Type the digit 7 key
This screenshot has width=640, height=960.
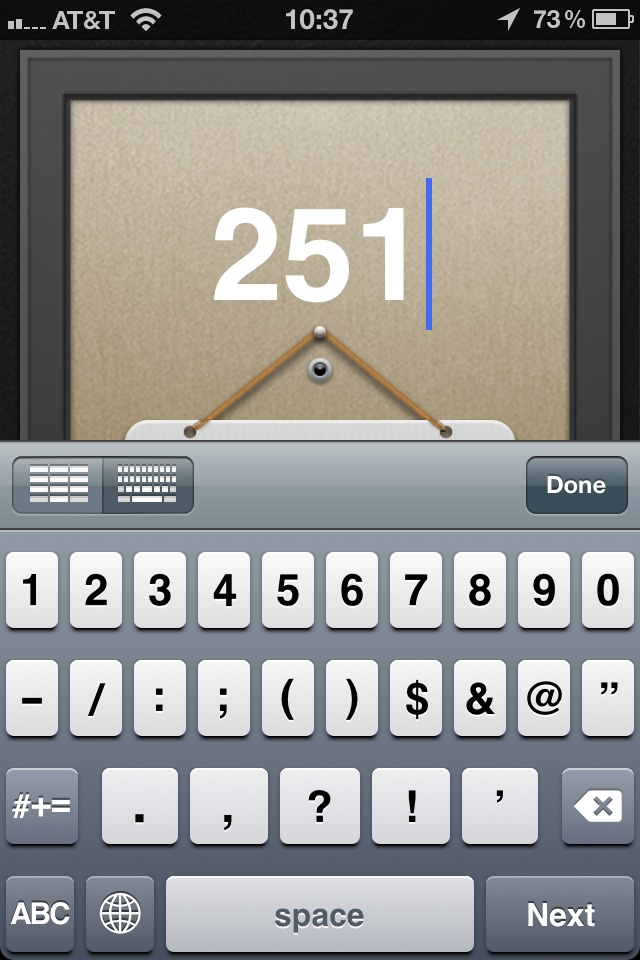click(x=416, y=591)
